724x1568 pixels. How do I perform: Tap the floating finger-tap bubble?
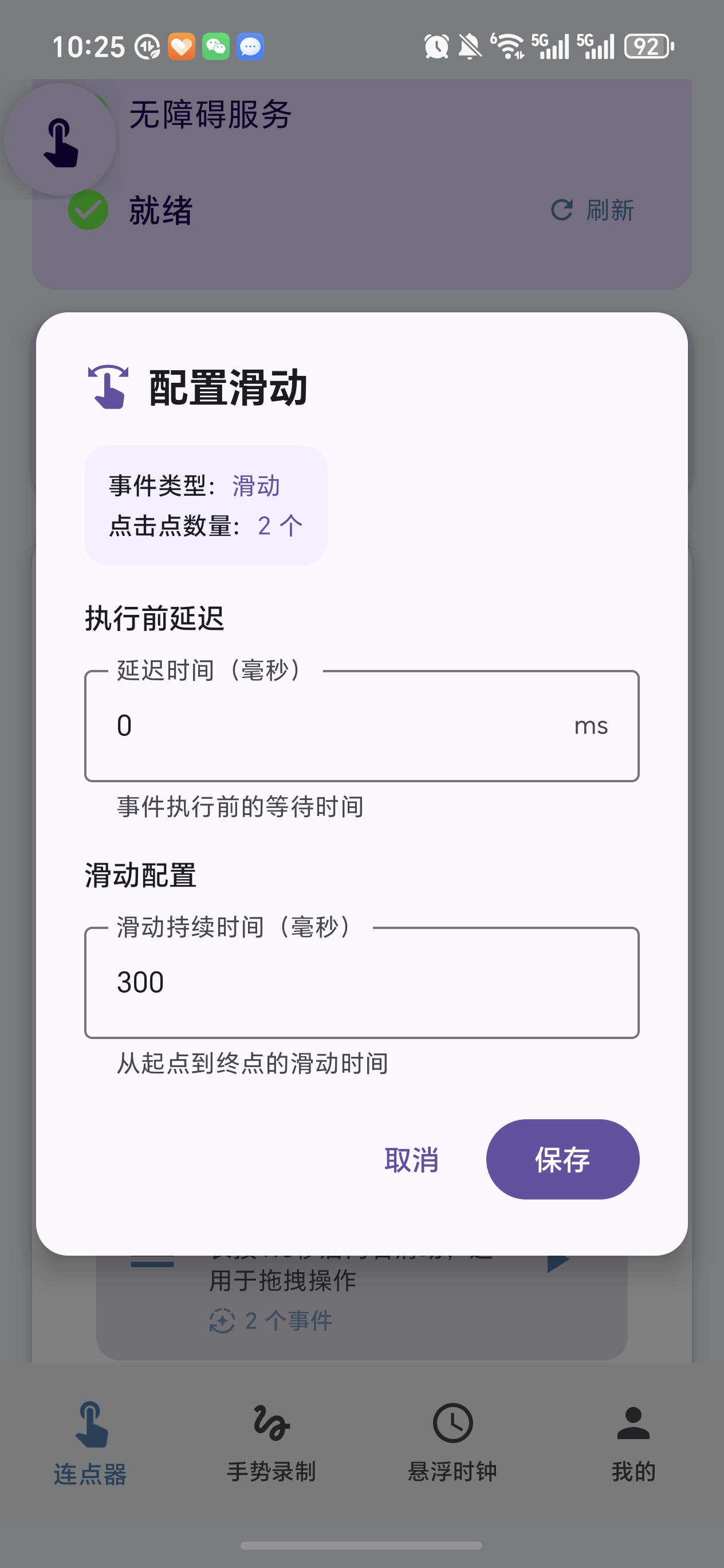coord(60,140)
